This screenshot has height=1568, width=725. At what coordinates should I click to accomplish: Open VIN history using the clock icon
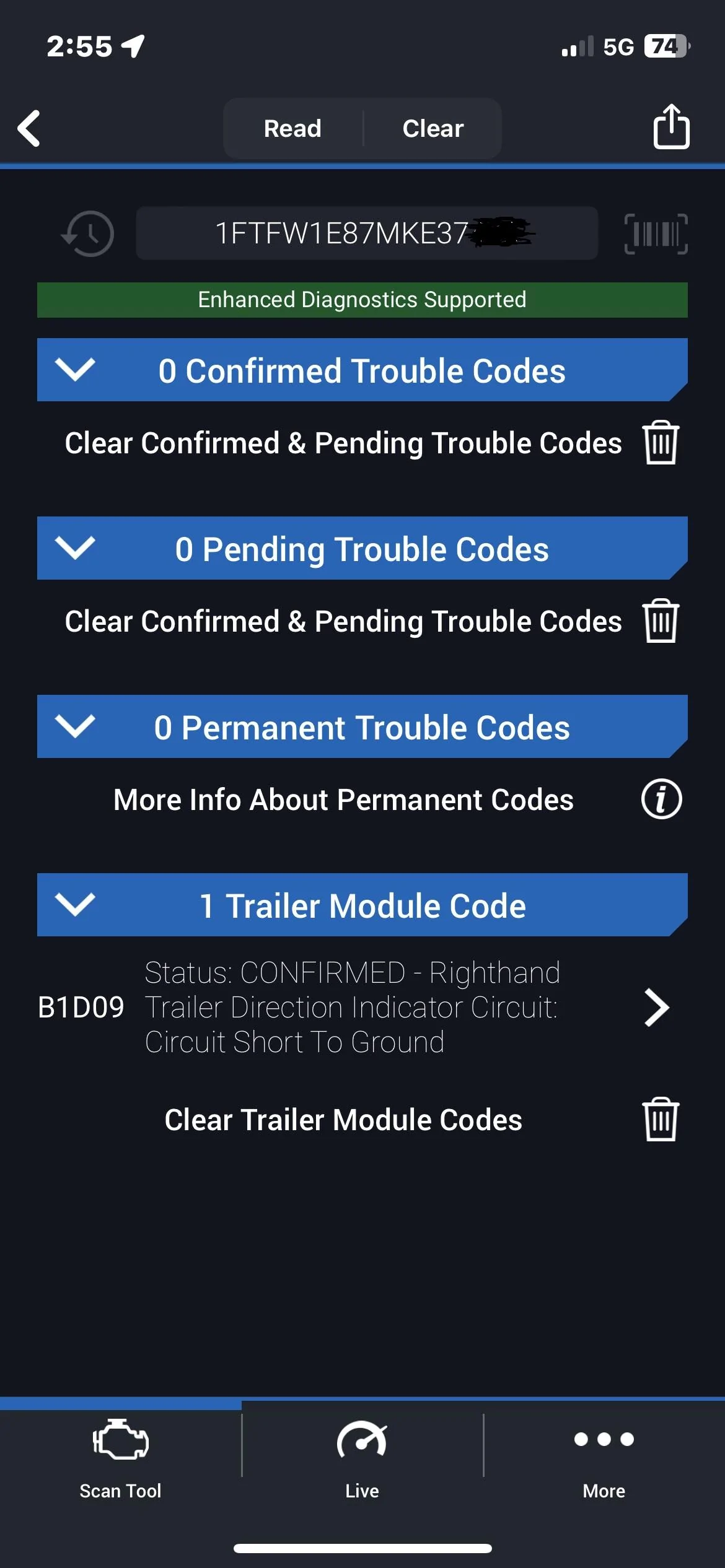coord(87,233)
